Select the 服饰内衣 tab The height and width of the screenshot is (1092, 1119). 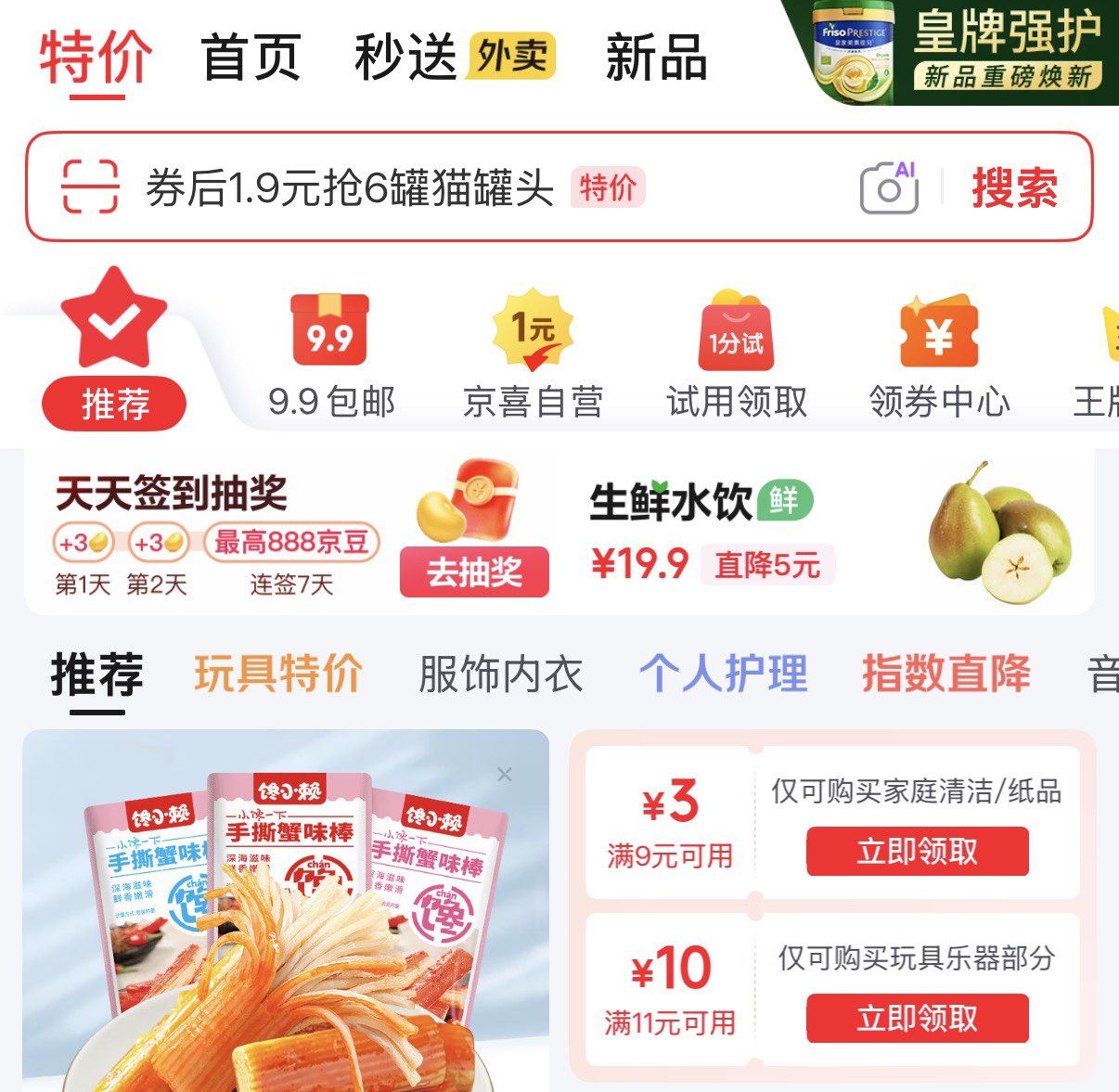pos(500,674)
